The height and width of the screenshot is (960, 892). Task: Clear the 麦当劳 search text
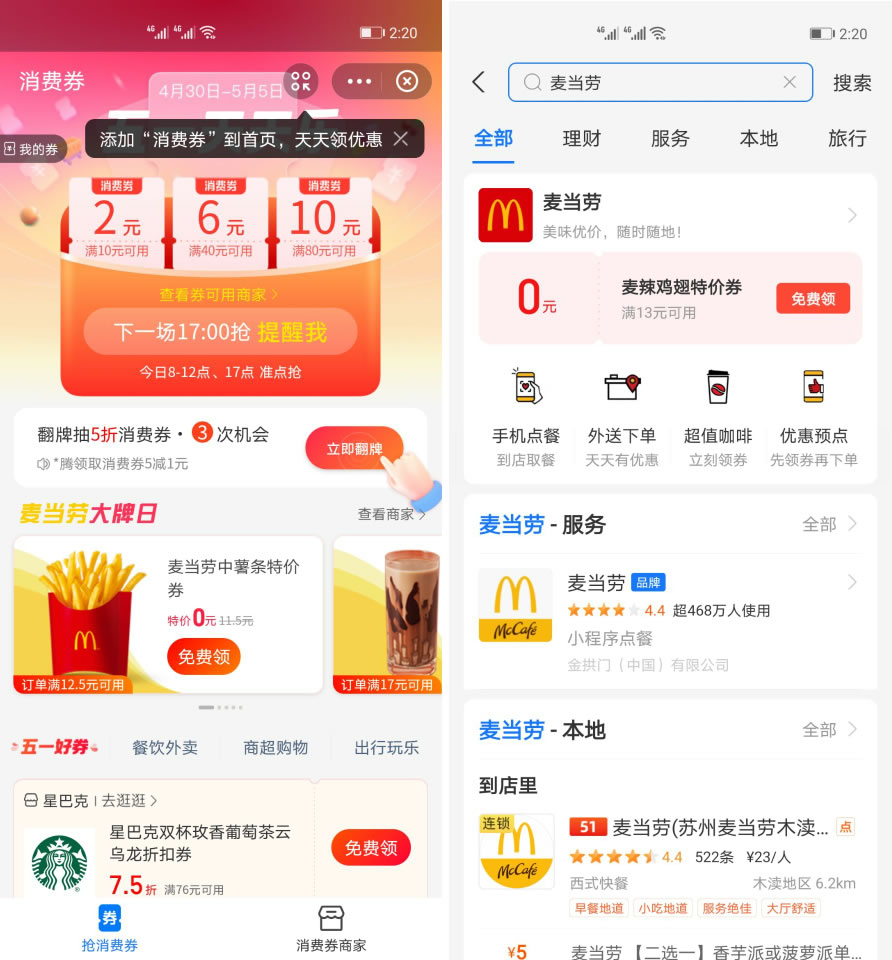pyautogui.click(x=789, y=83)
